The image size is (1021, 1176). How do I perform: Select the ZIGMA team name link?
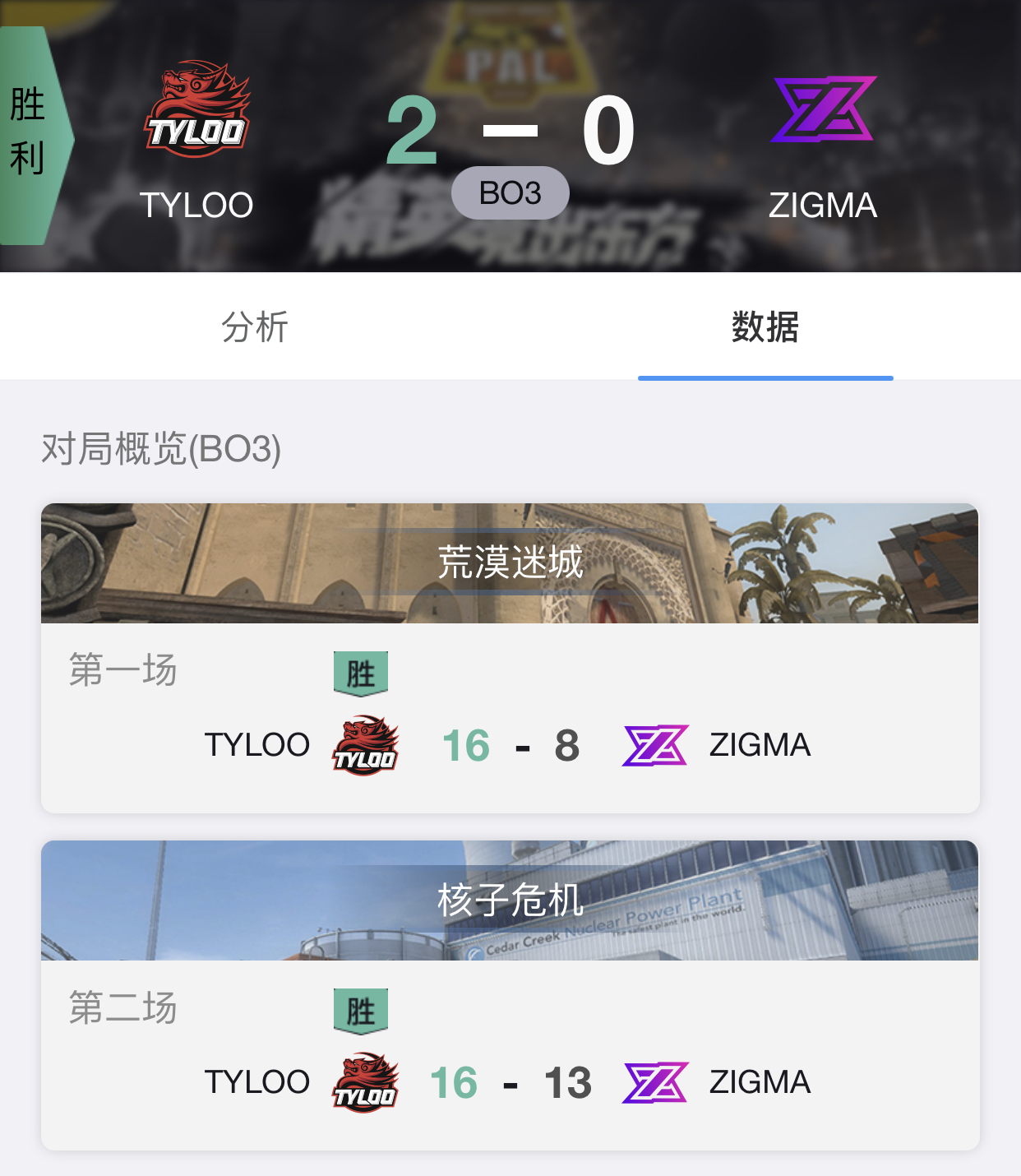point(822,206)
